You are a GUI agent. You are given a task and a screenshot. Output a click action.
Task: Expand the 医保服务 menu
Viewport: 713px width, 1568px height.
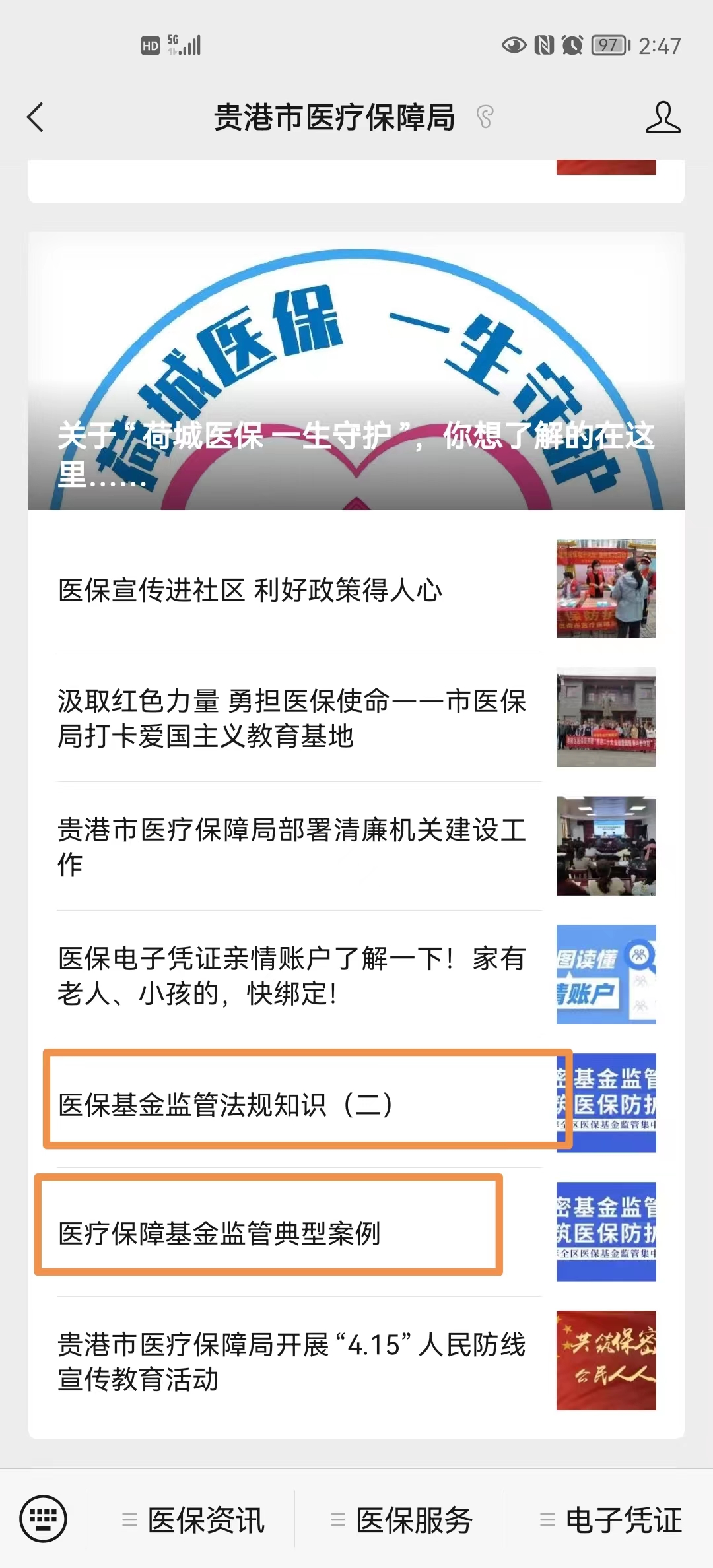[401, 1520]
